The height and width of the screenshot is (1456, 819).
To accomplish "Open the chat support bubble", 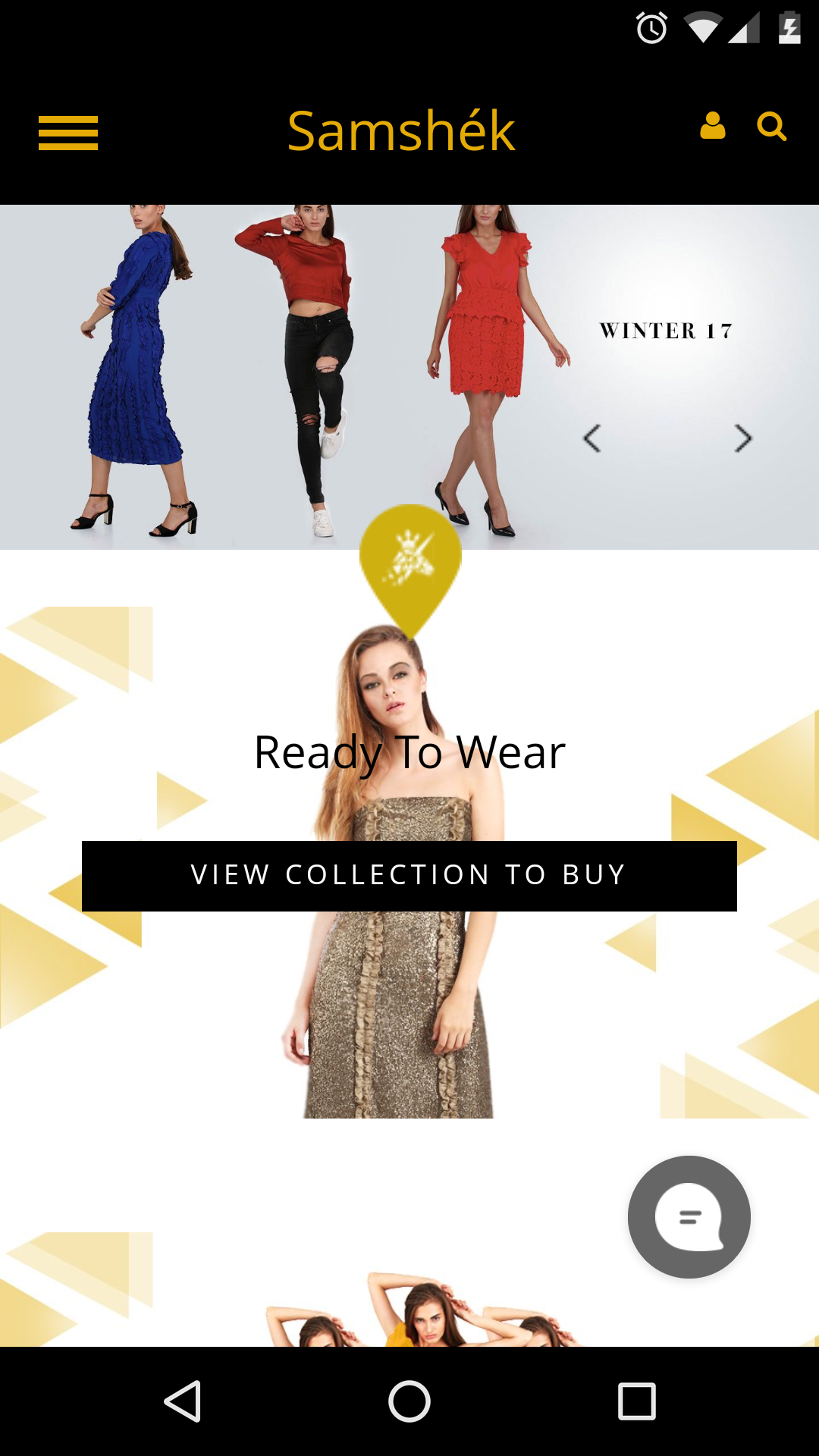I will pos(689,1216).
